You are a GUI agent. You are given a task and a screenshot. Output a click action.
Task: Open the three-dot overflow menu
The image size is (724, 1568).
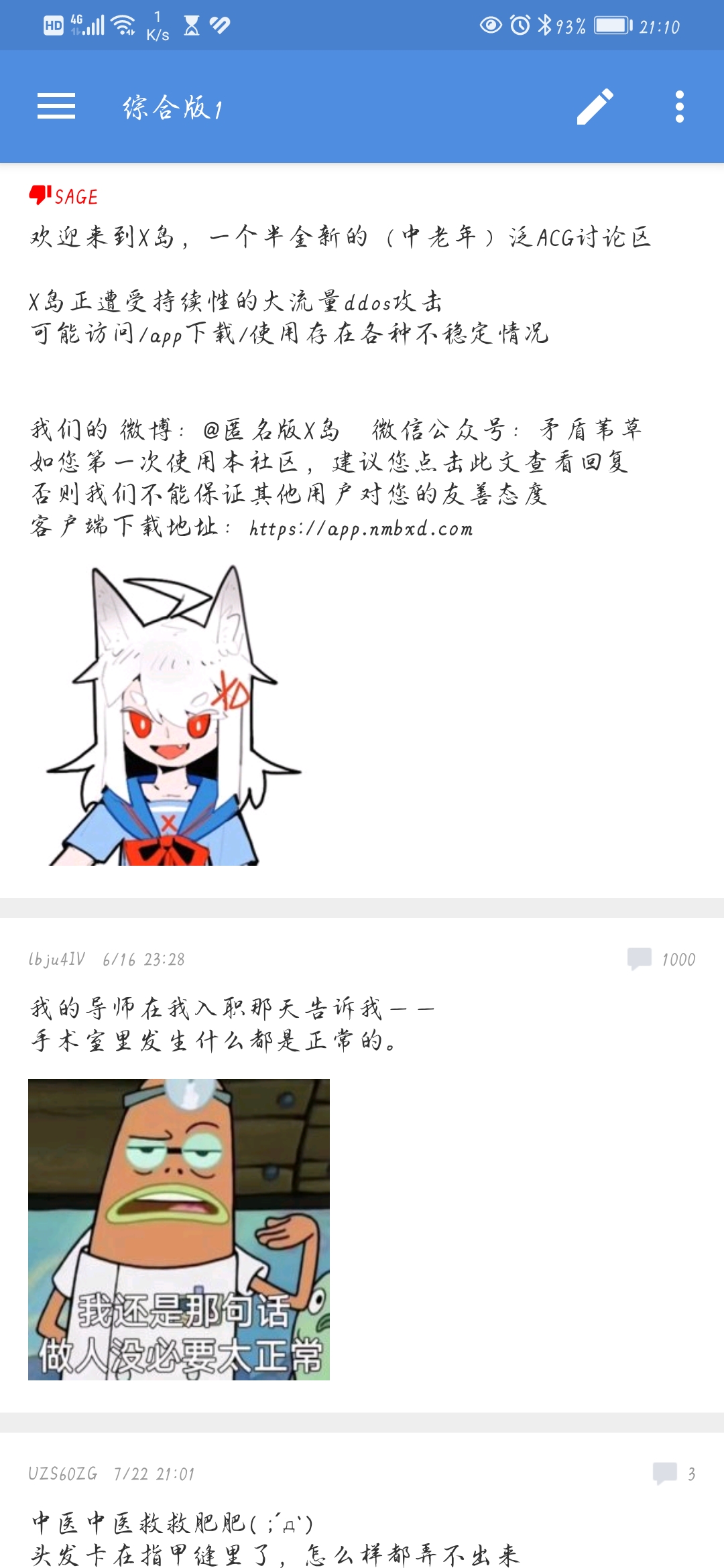point(679,107)
